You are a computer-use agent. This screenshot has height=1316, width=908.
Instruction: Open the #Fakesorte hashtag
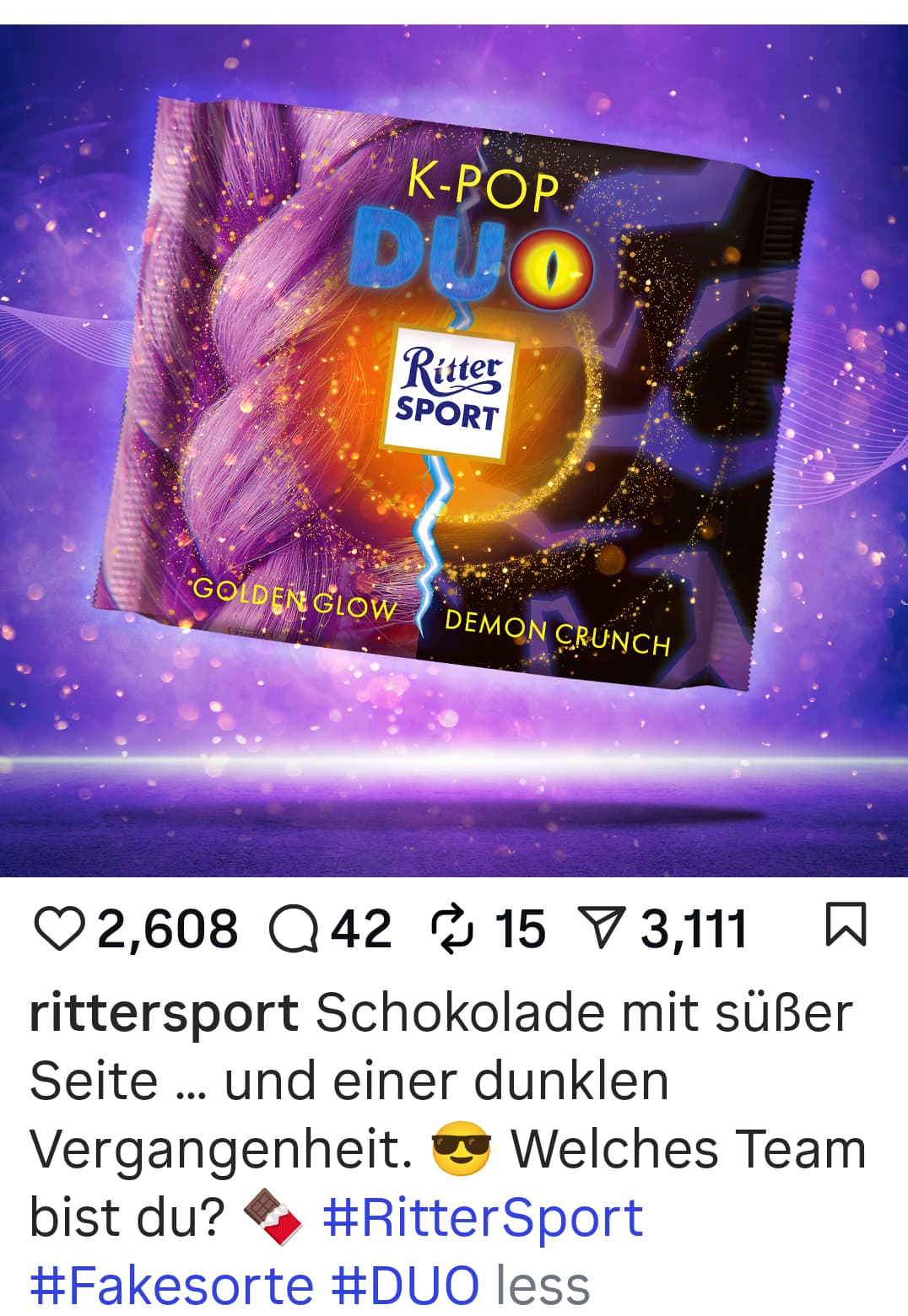click(171, 1286)
